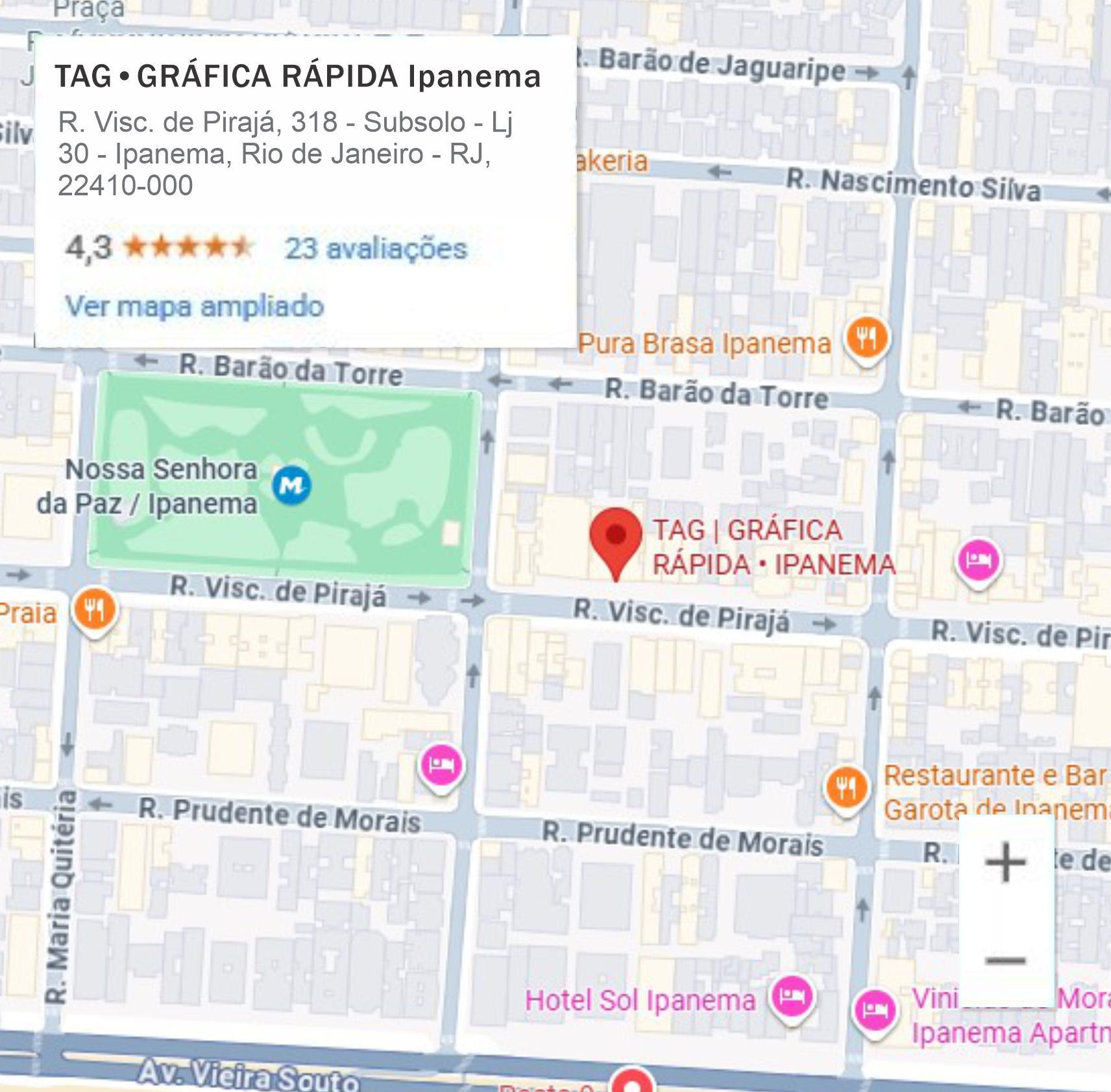Tap the red TAG Gráfica Rápida pin

coord(615,539)
